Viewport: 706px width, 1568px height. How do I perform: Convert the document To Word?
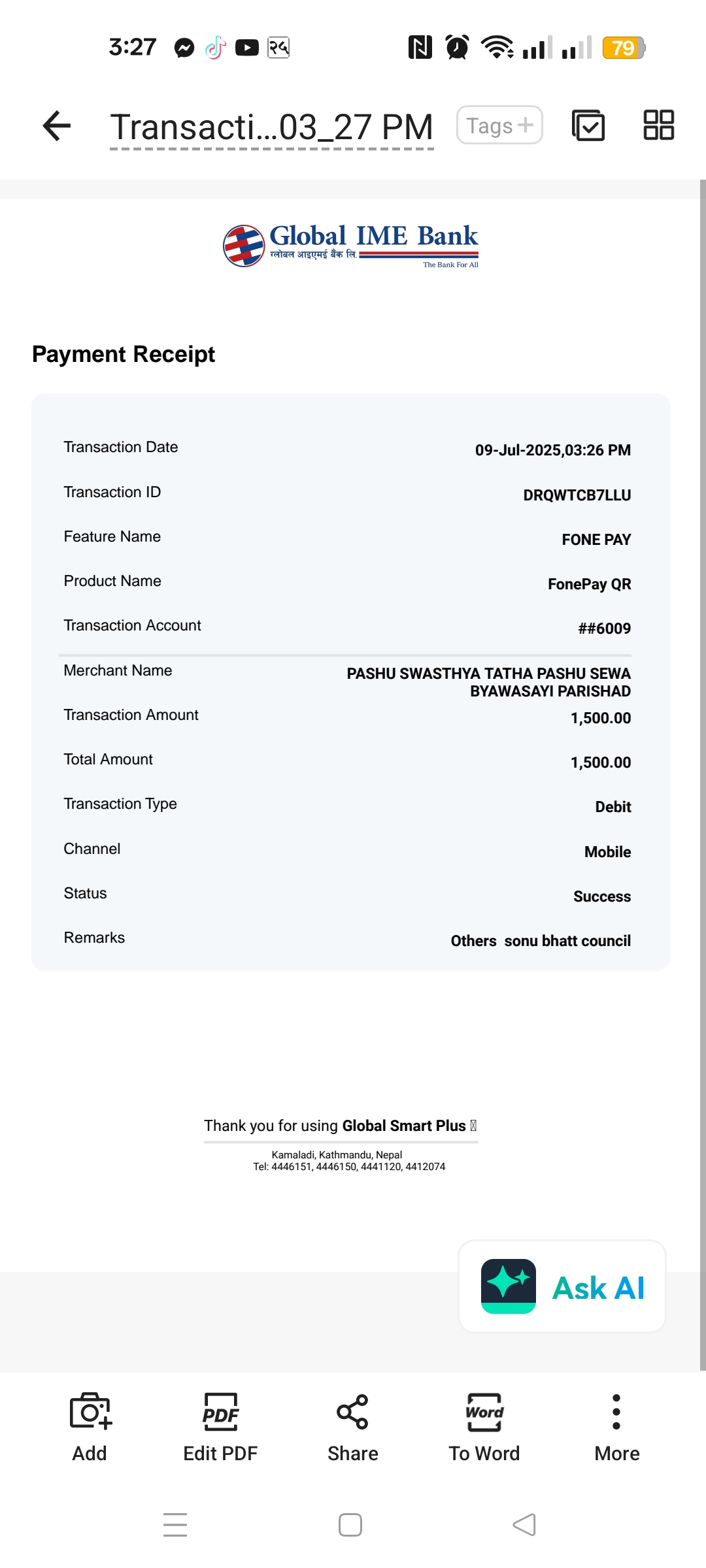484,1428
